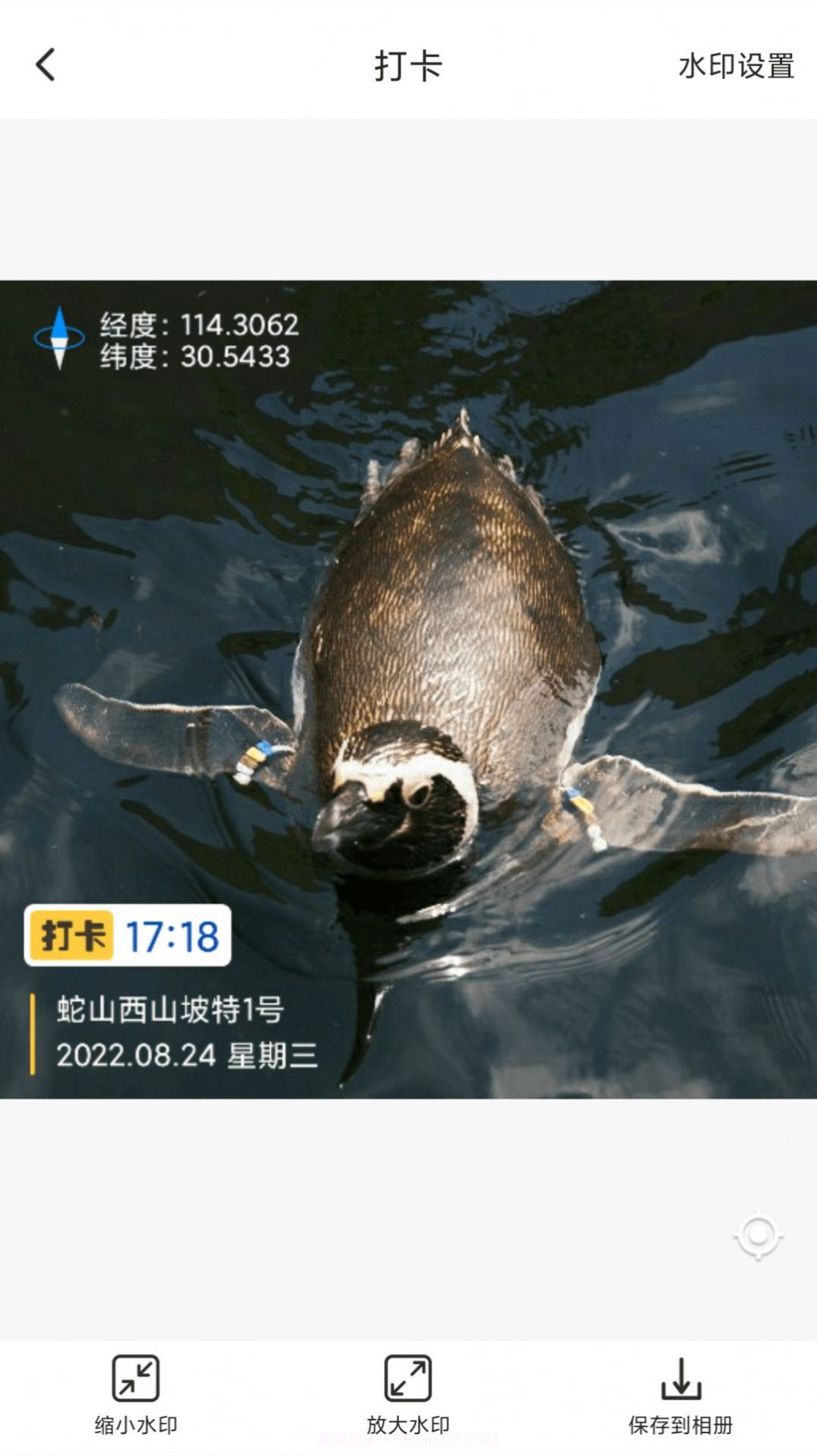Open 水印设置 from the top-right menu

[735, 68]
